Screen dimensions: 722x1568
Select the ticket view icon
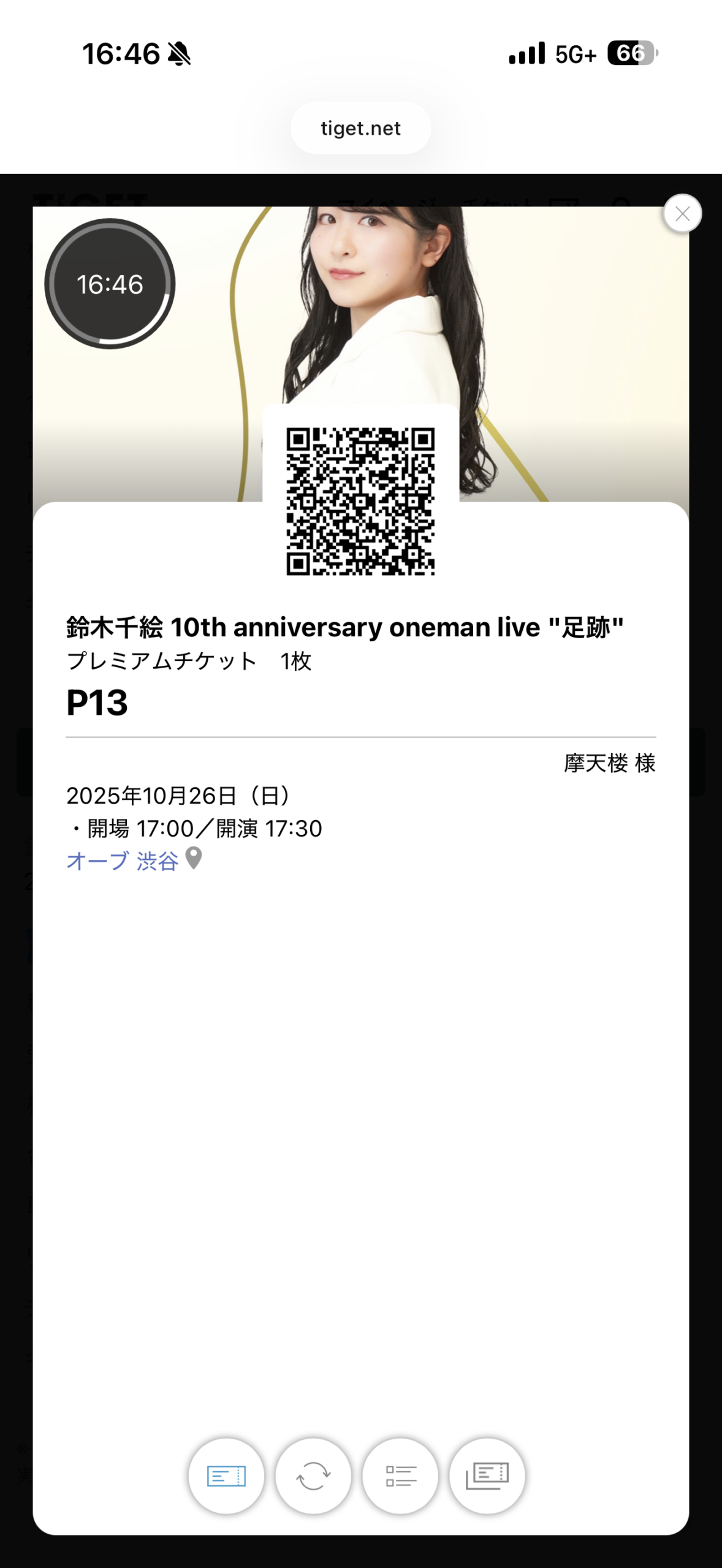click(226, 1476)
